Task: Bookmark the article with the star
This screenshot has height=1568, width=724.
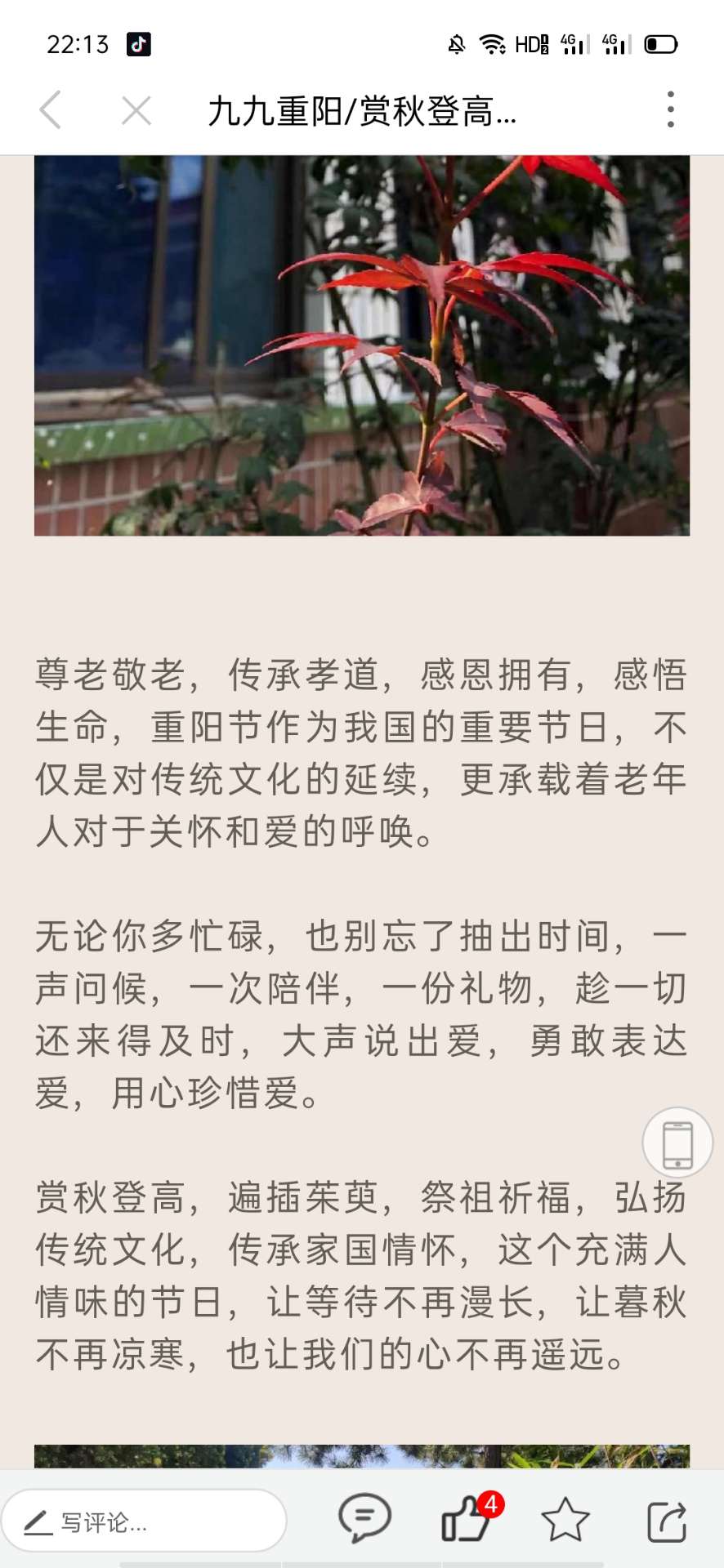Action: [x=565, y=1521]
